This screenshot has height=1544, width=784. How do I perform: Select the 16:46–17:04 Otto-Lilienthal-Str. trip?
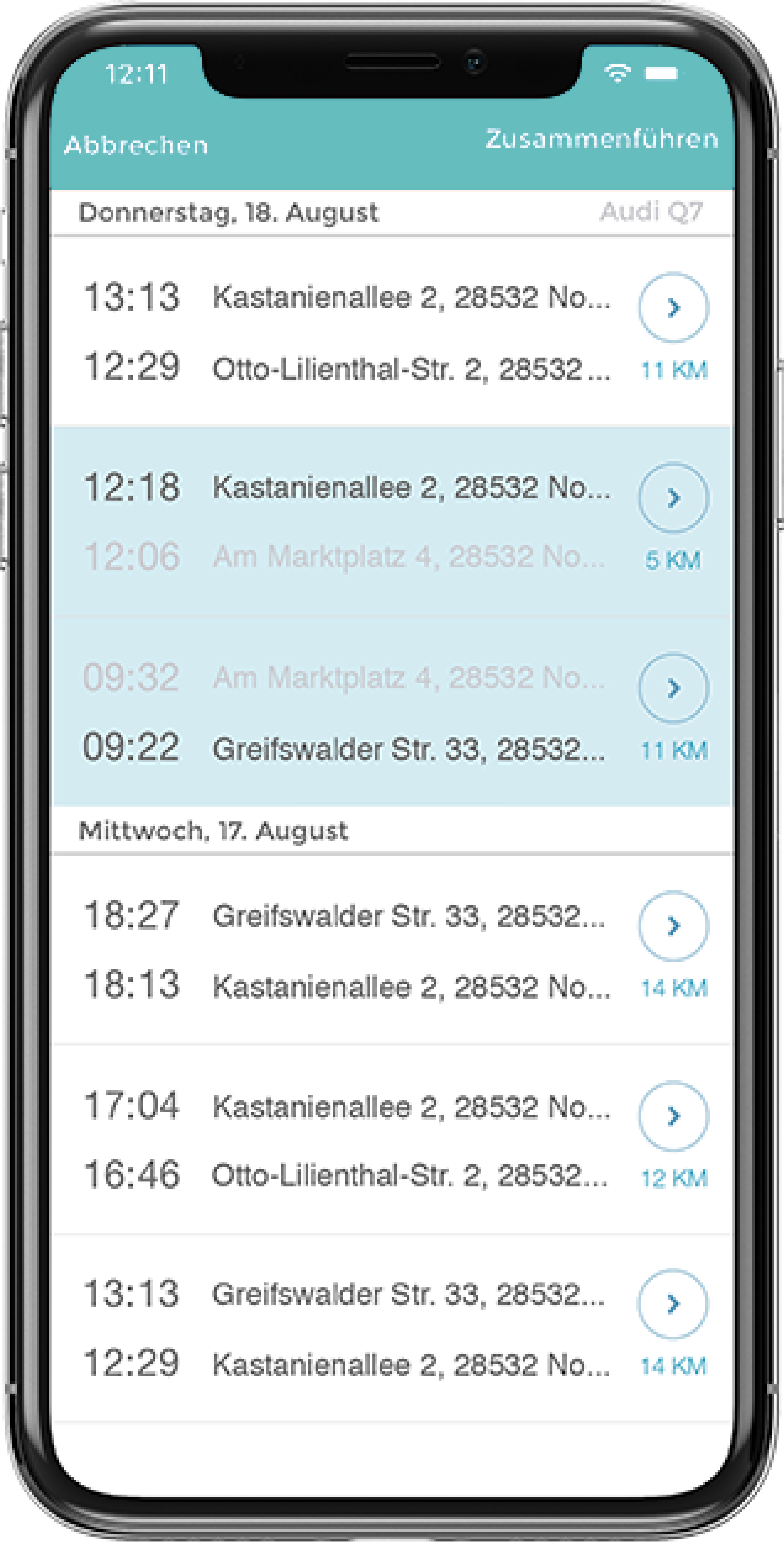(x=392, y=1139)
